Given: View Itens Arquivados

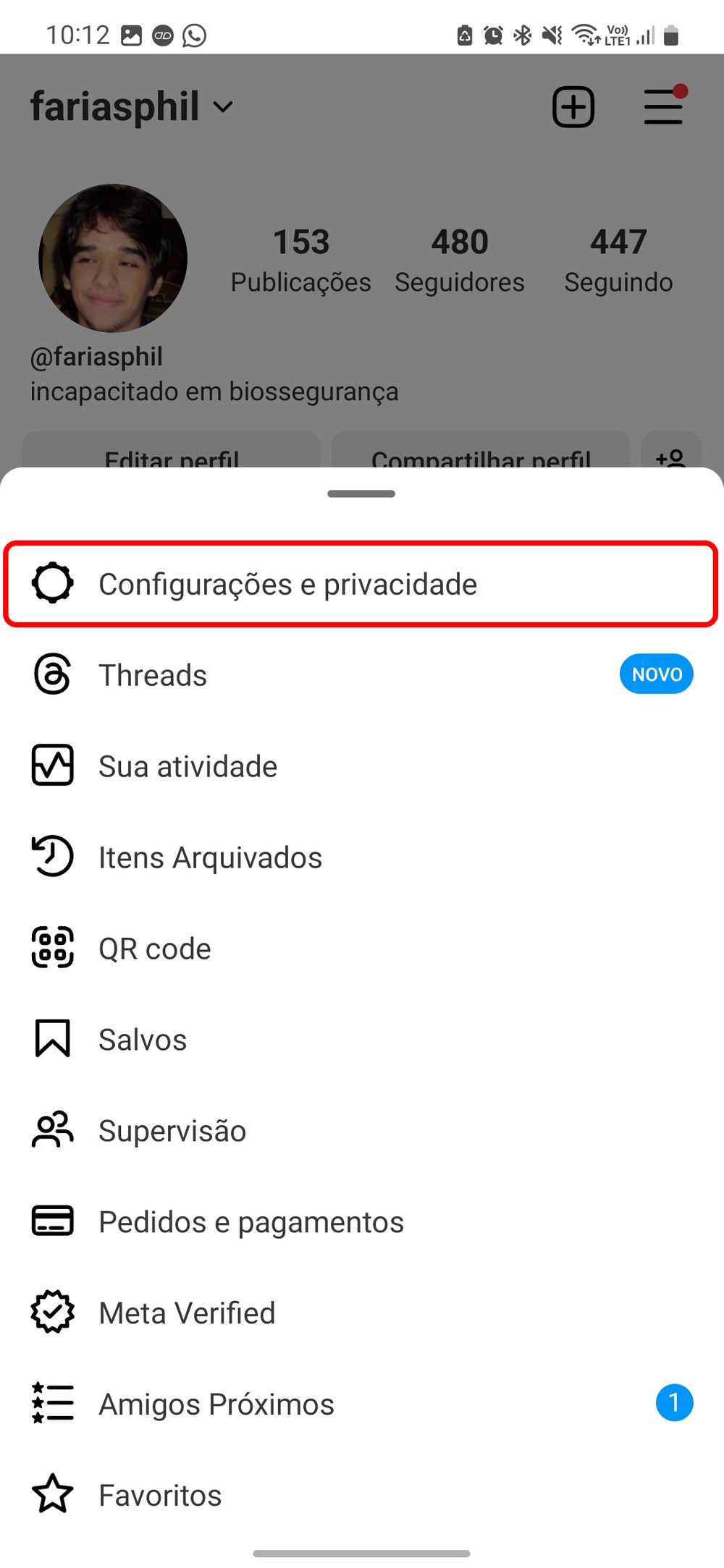Looking at the screenshot, I should tap(210, 857).
